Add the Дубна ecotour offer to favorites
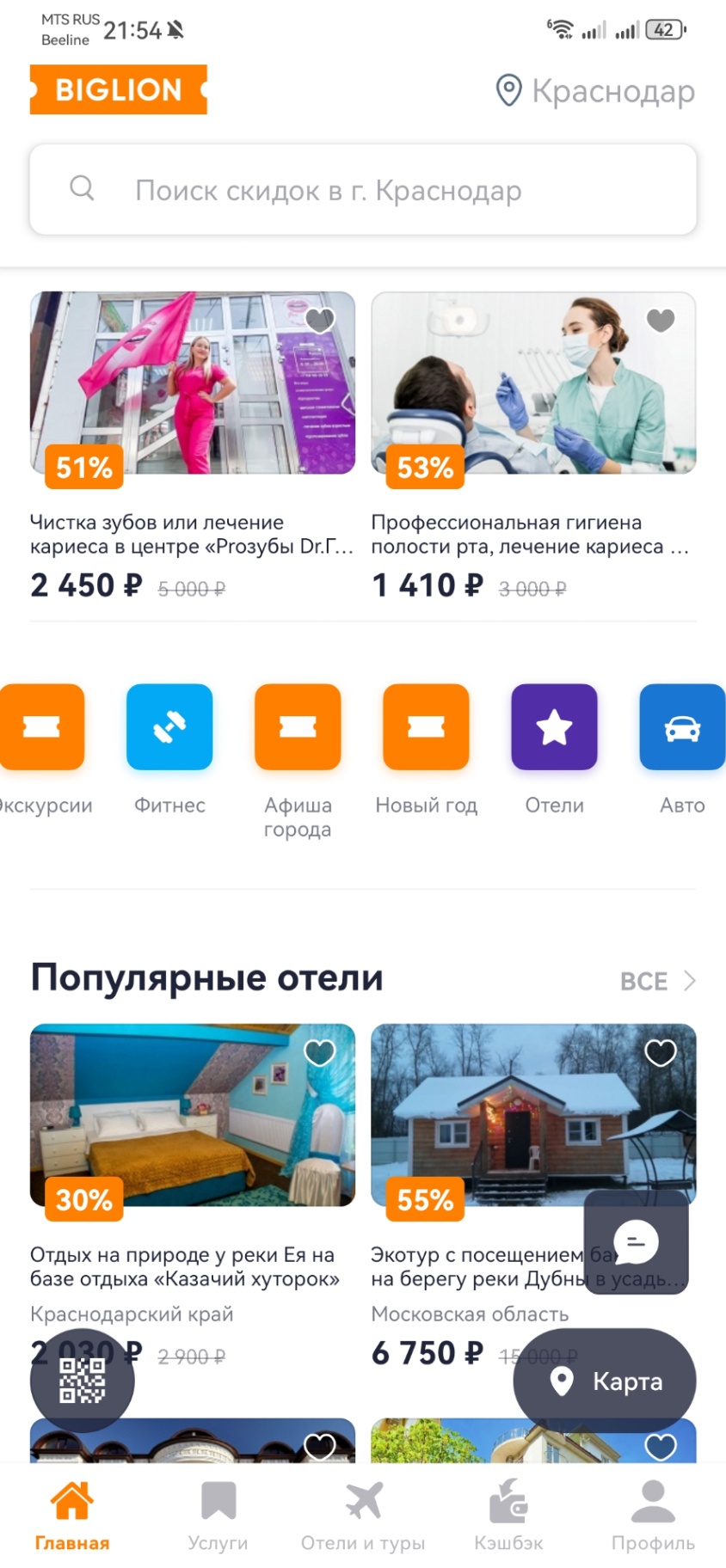The width and height of the screenshot is (726, 1568). 661,1052
